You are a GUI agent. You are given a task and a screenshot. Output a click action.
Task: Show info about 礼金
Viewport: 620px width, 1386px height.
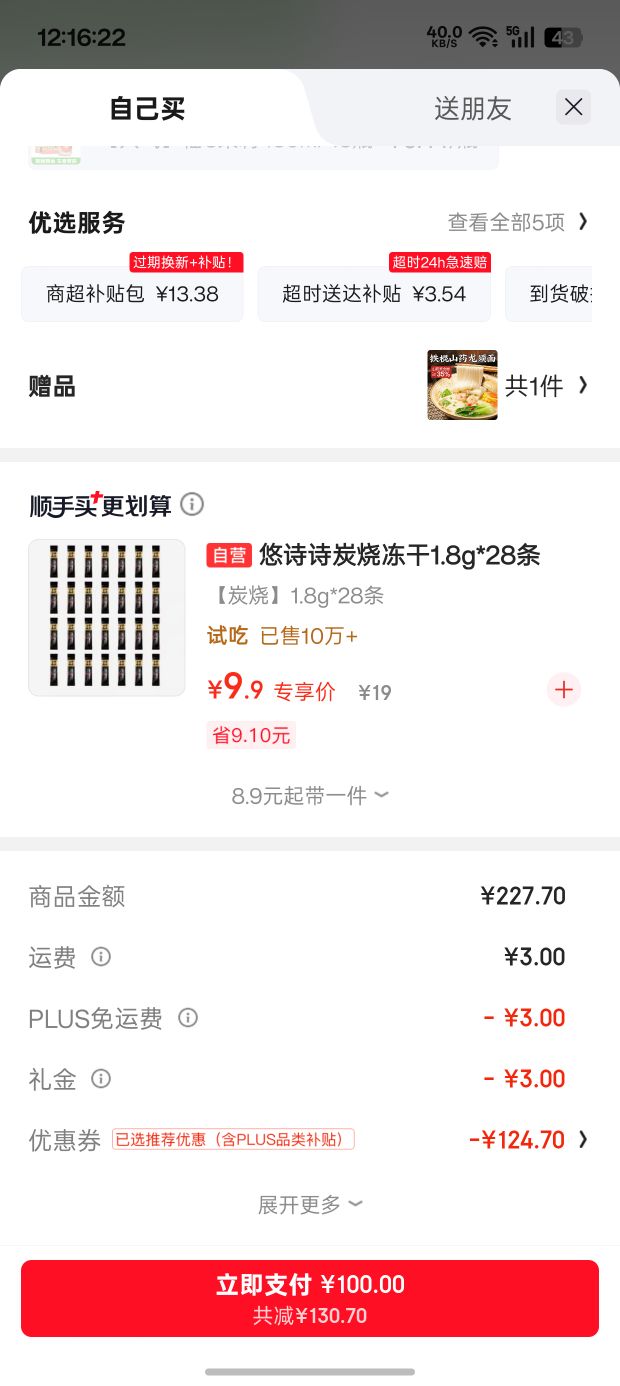(101, 1079)
